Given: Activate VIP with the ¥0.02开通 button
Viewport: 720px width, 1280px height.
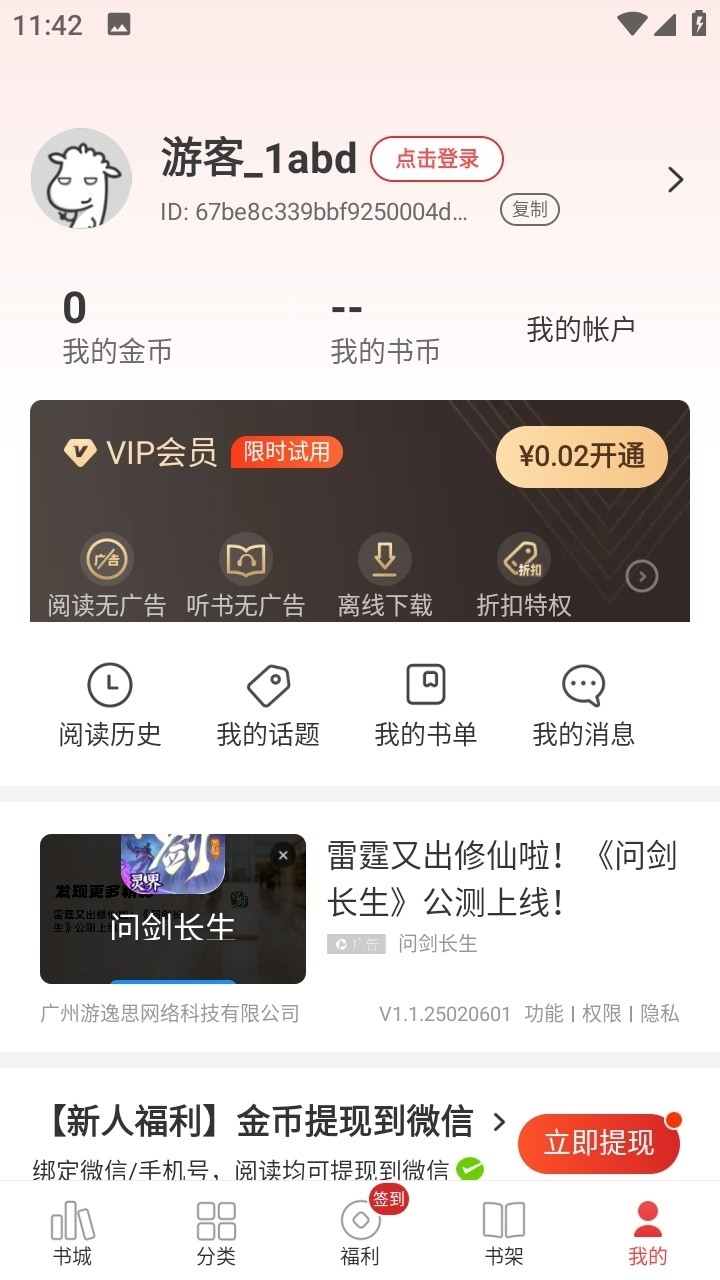Looking at the screenshot, I should tap(581, 457).
